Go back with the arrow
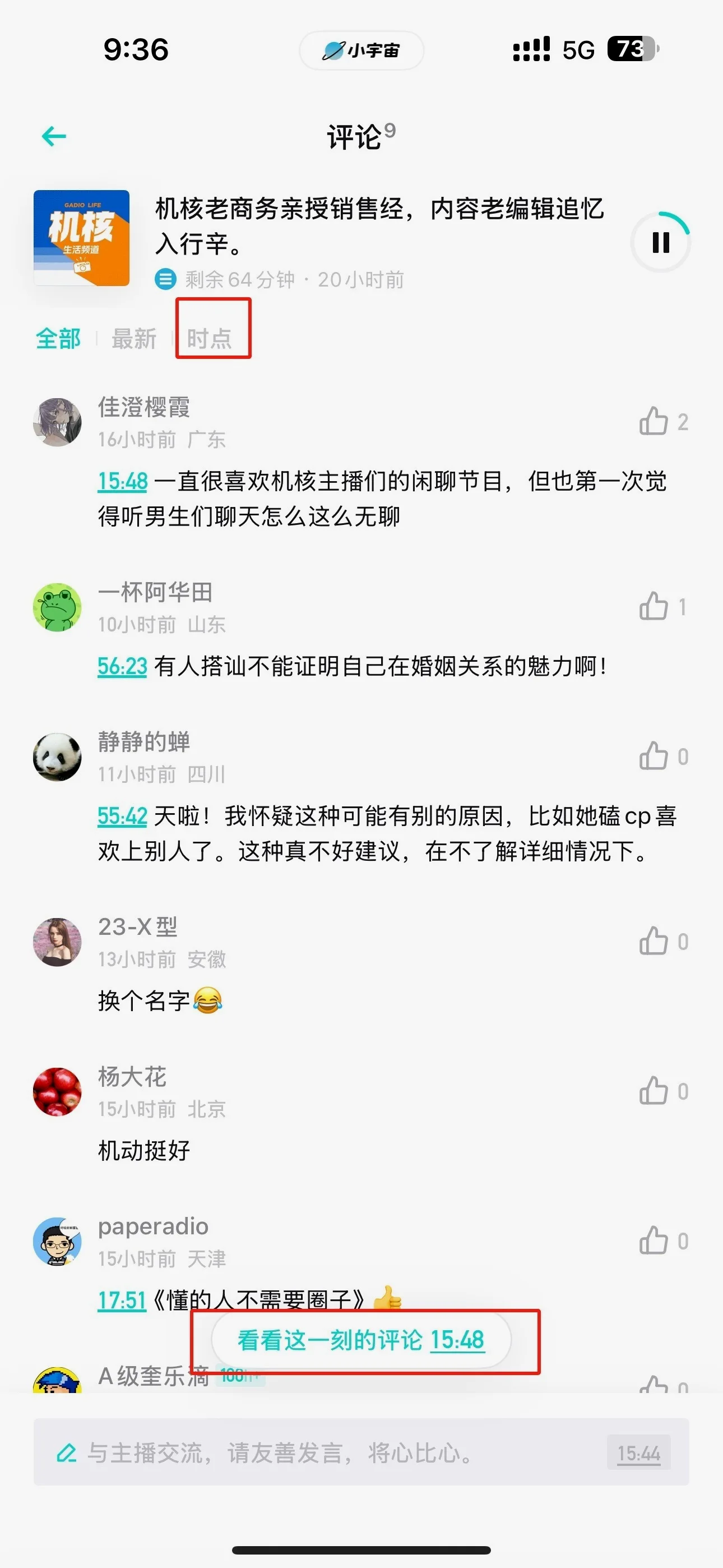Viewport: 723px width, 1568px height. click(x=54, y=136)
